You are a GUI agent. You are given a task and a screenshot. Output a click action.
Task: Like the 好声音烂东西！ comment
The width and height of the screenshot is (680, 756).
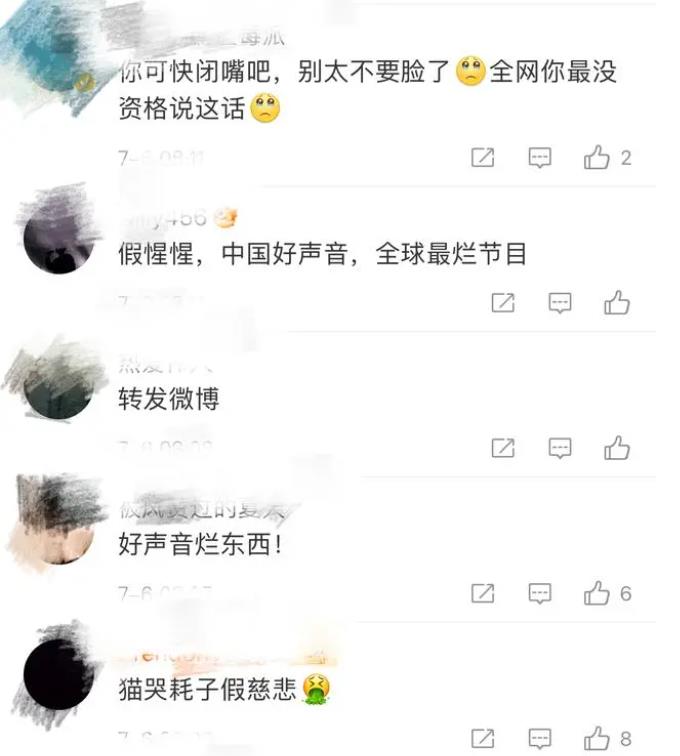point(597,593)
